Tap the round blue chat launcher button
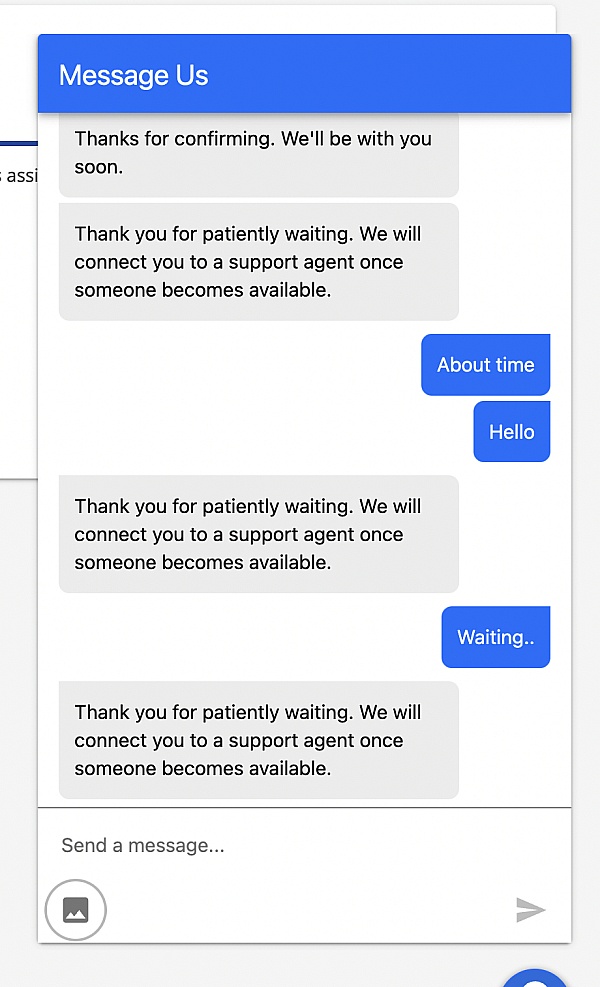600x987 pixels. [x=537, y=978]
